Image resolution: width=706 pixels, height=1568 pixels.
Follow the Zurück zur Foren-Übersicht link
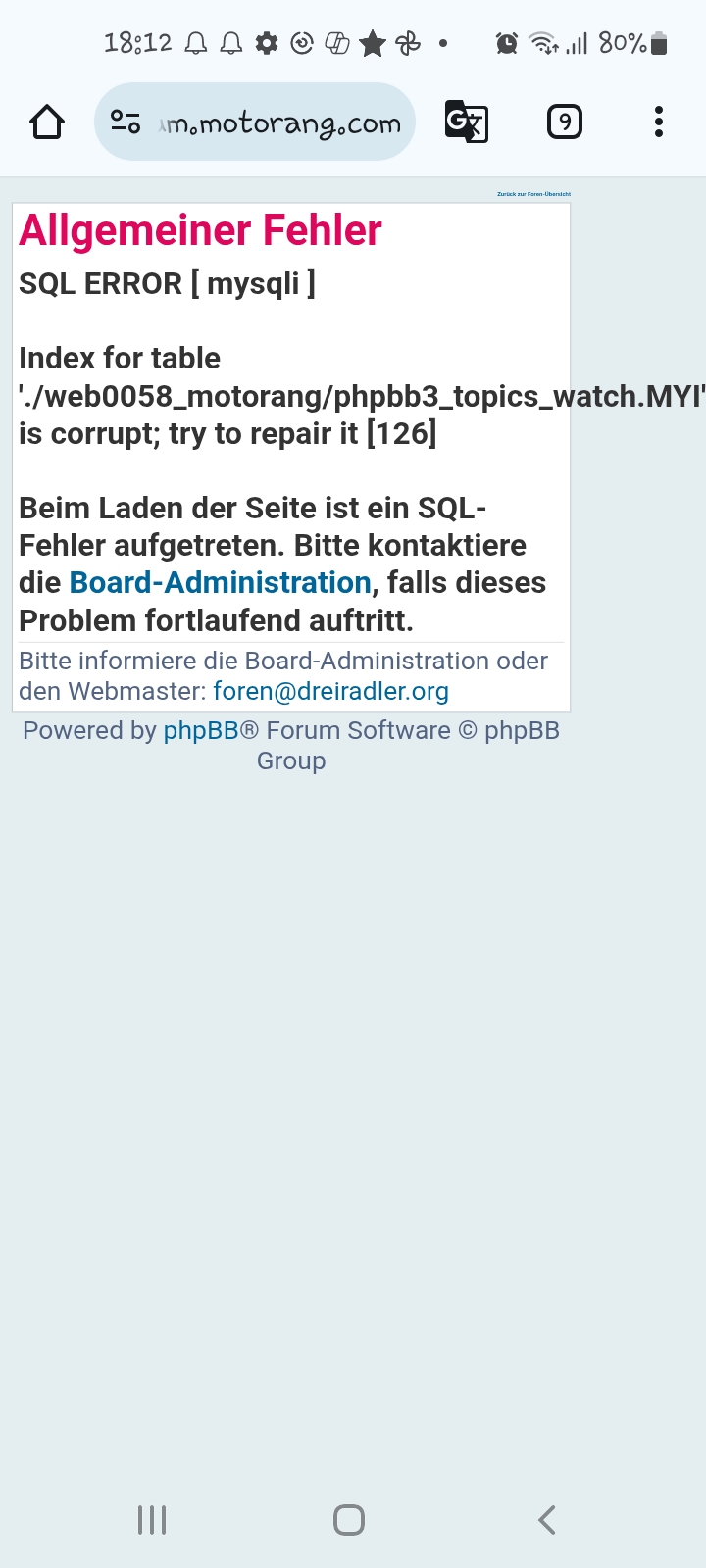[x=533, y=194]
